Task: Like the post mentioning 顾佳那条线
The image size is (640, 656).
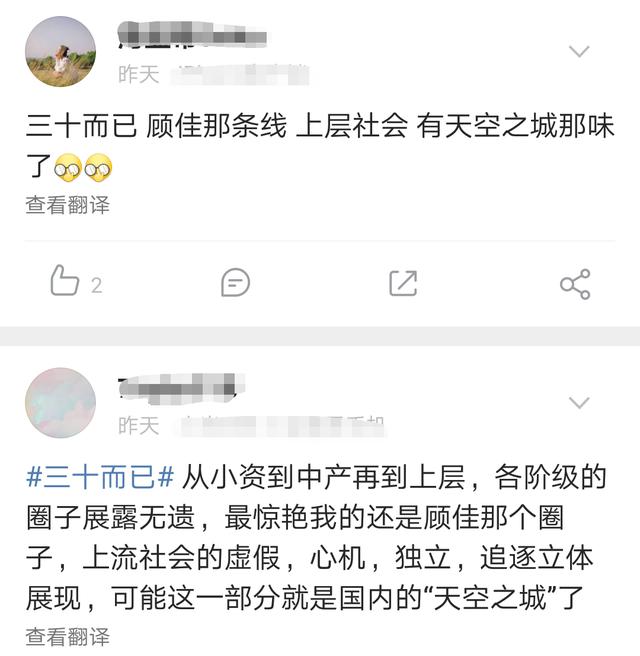Action: [65, 282]
